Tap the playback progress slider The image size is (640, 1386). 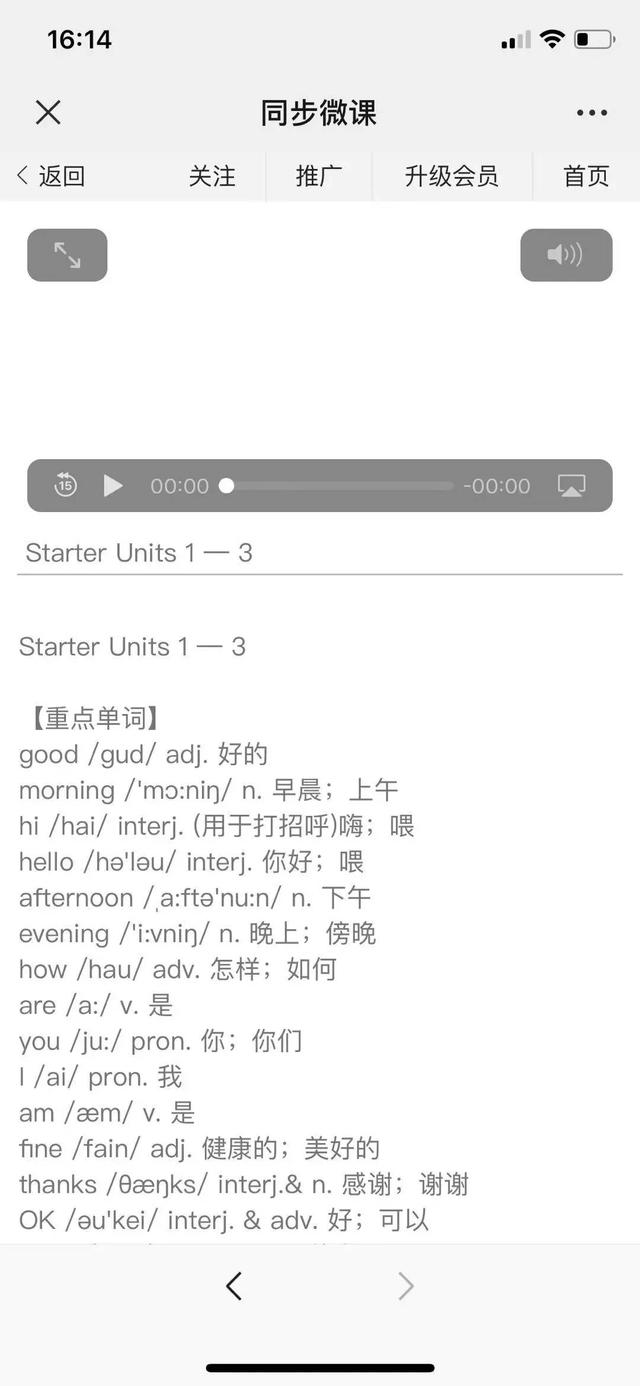340,486
